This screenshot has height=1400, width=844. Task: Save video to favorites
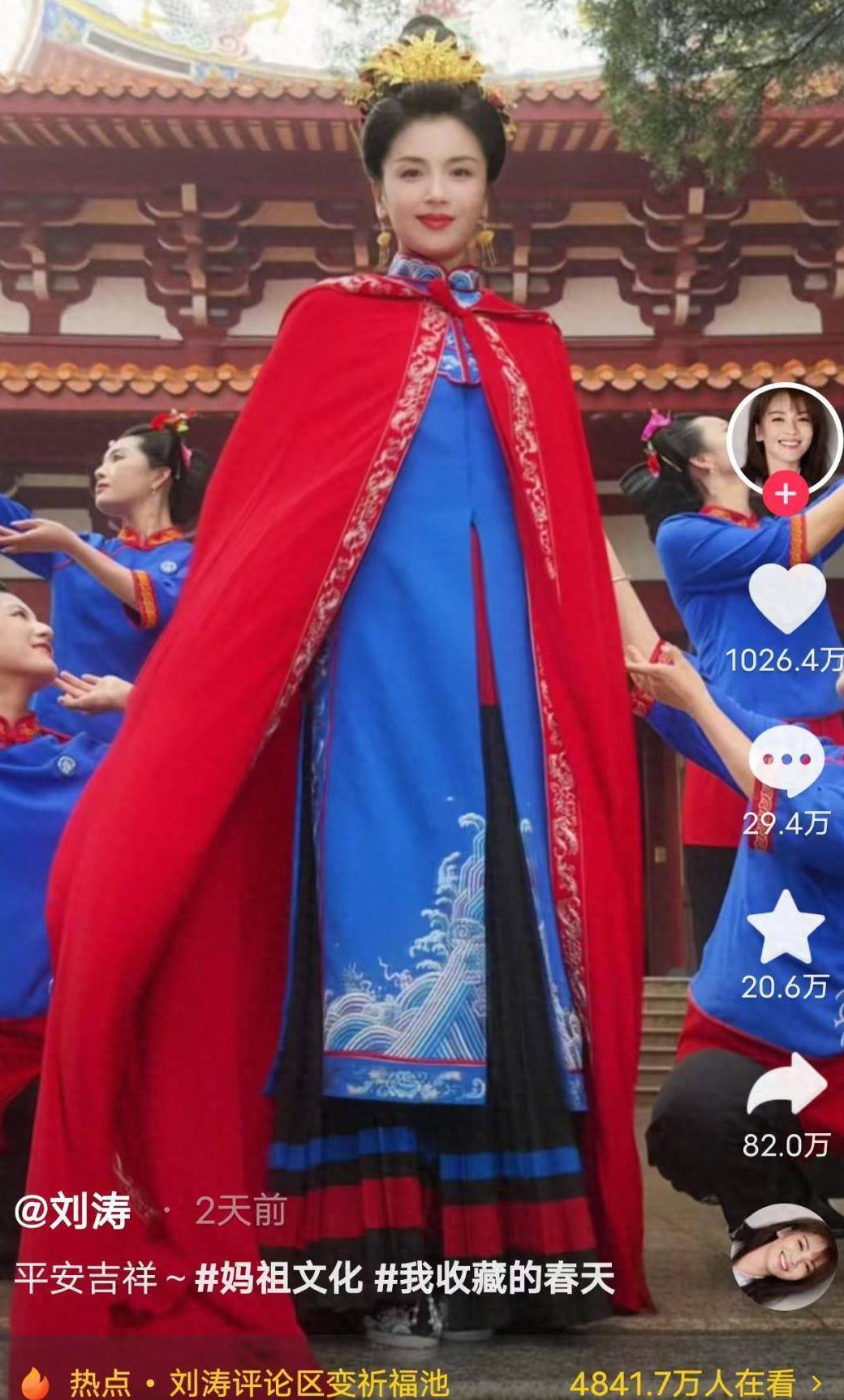pyautogui.click(x=786, y=926)
